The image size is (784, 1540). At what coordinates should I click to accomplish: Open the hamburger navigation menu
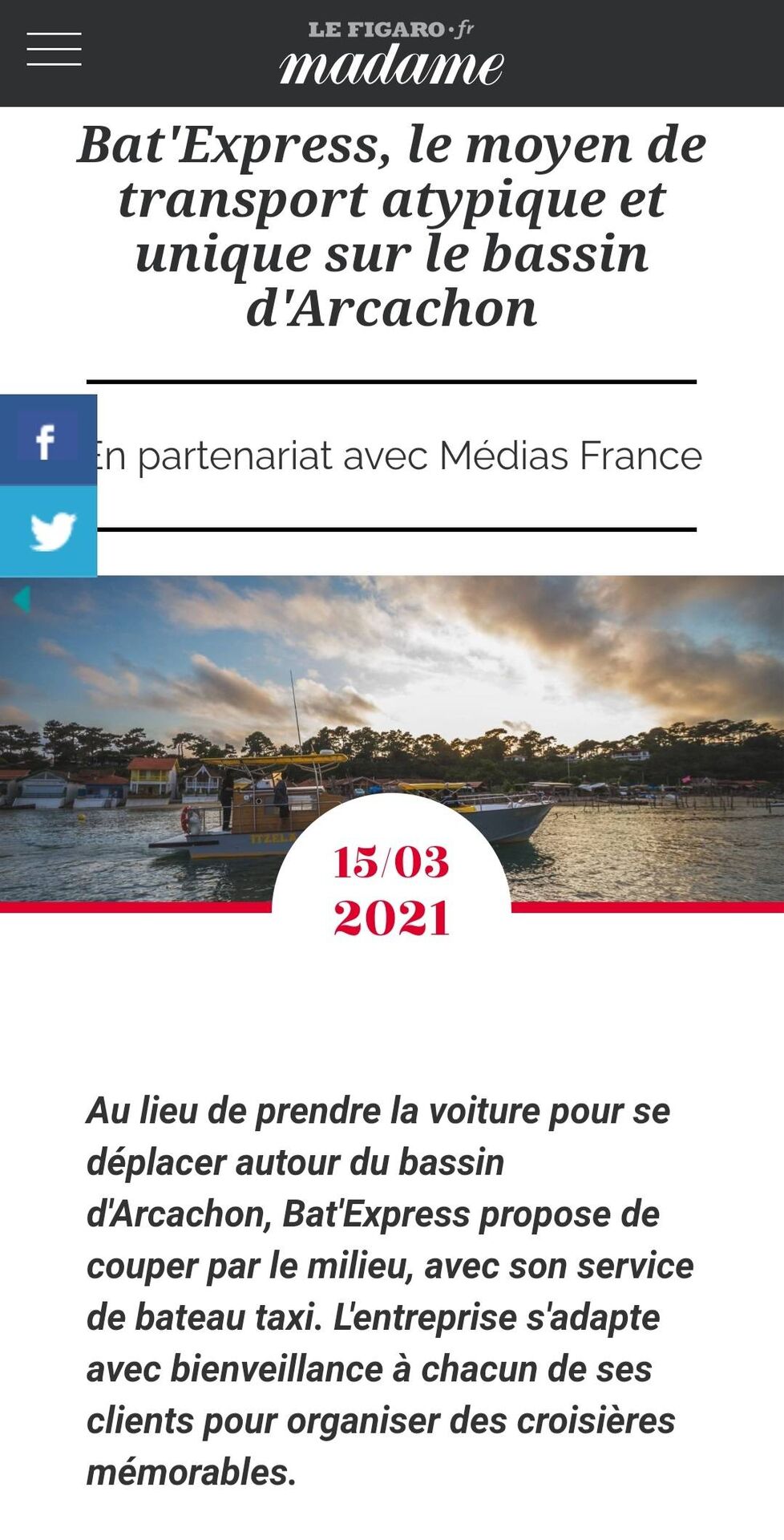point(54,50)
